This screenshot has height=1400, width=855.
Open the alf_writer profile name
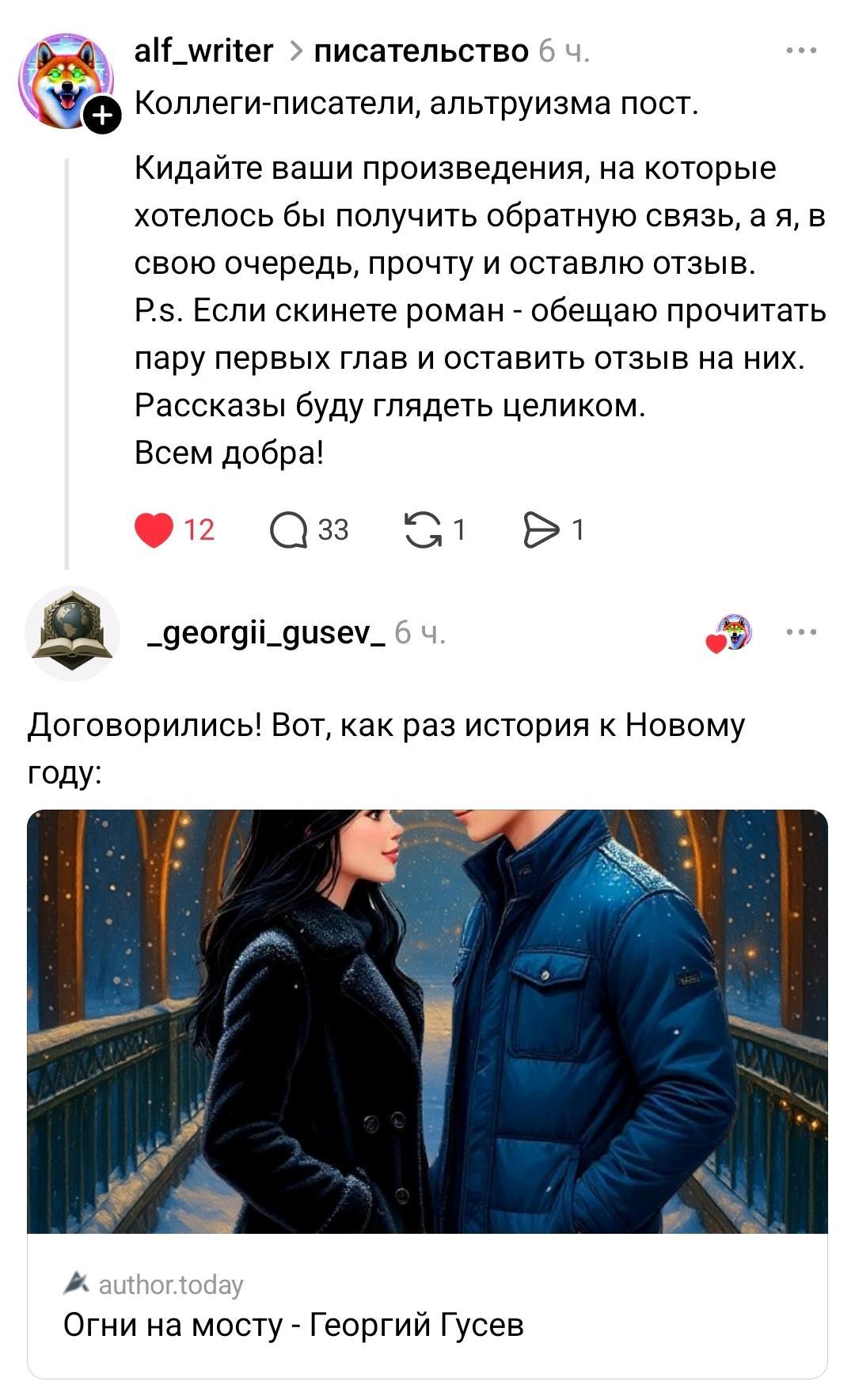pos(203,51)
